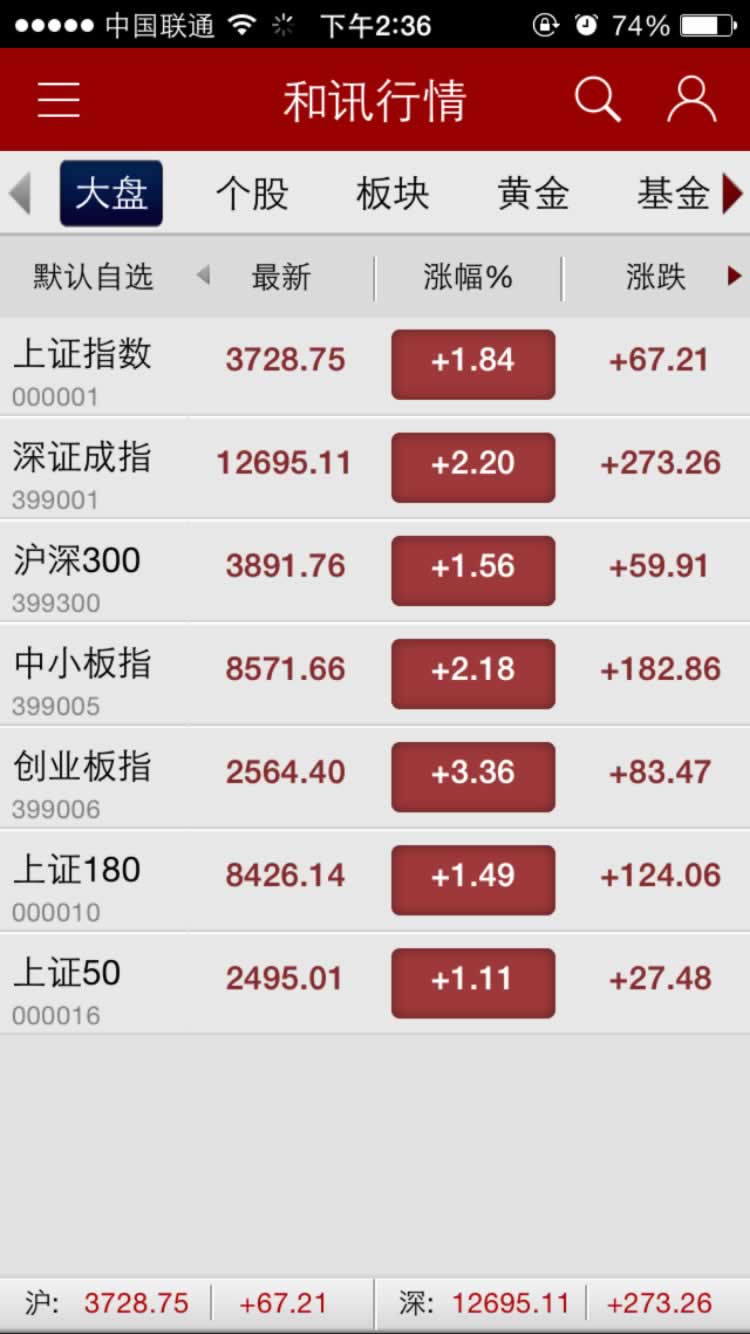Show more columns with the arrow after 涨跌

pos(735,276)
